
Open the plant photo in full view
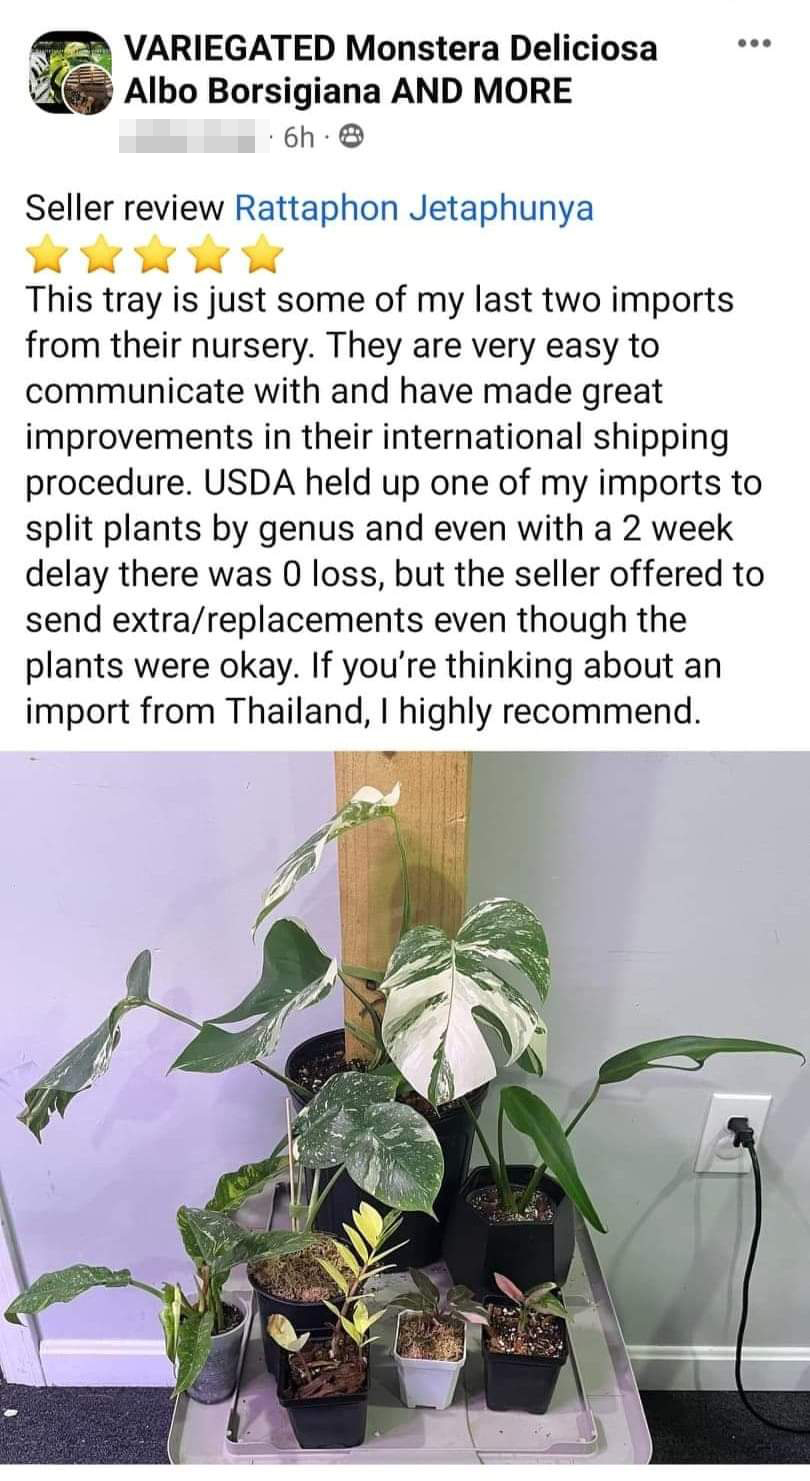[405, 1110]
